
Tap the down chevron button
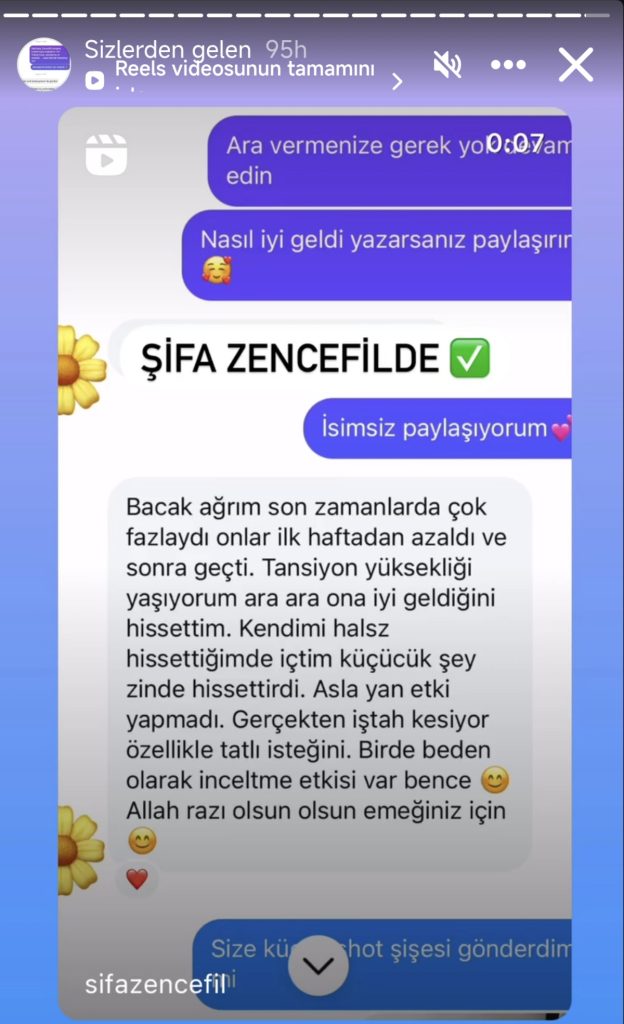pyautogui.click(x=318, y=965)
